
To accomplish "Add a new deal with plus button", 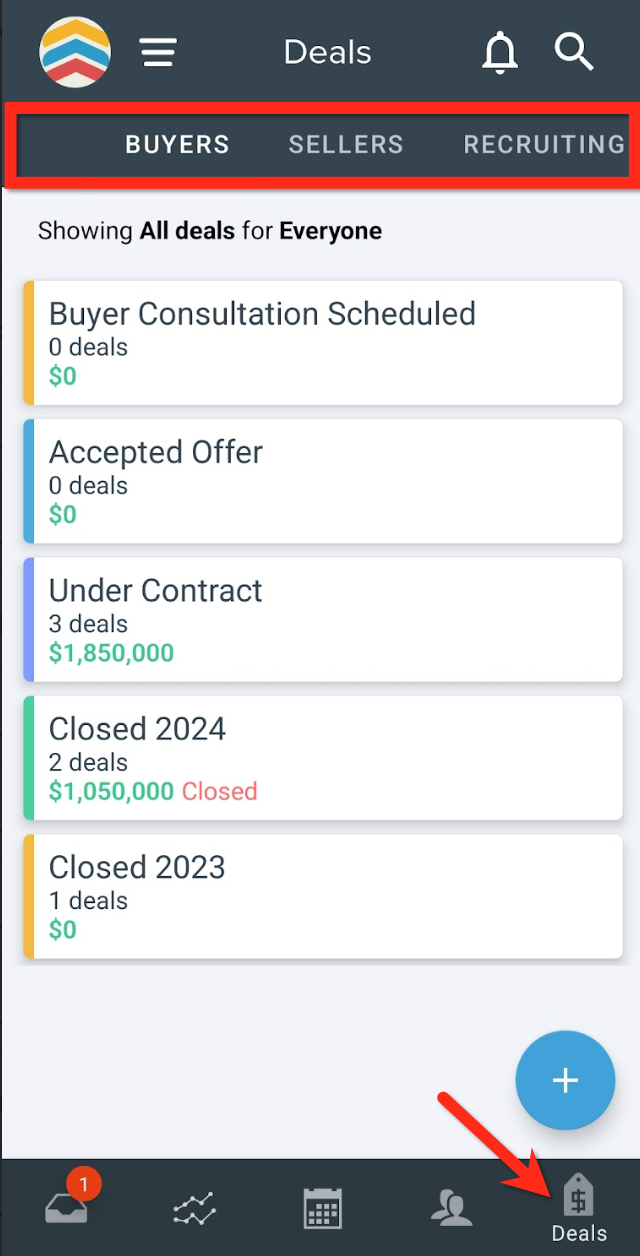I will pos(565,1080).
